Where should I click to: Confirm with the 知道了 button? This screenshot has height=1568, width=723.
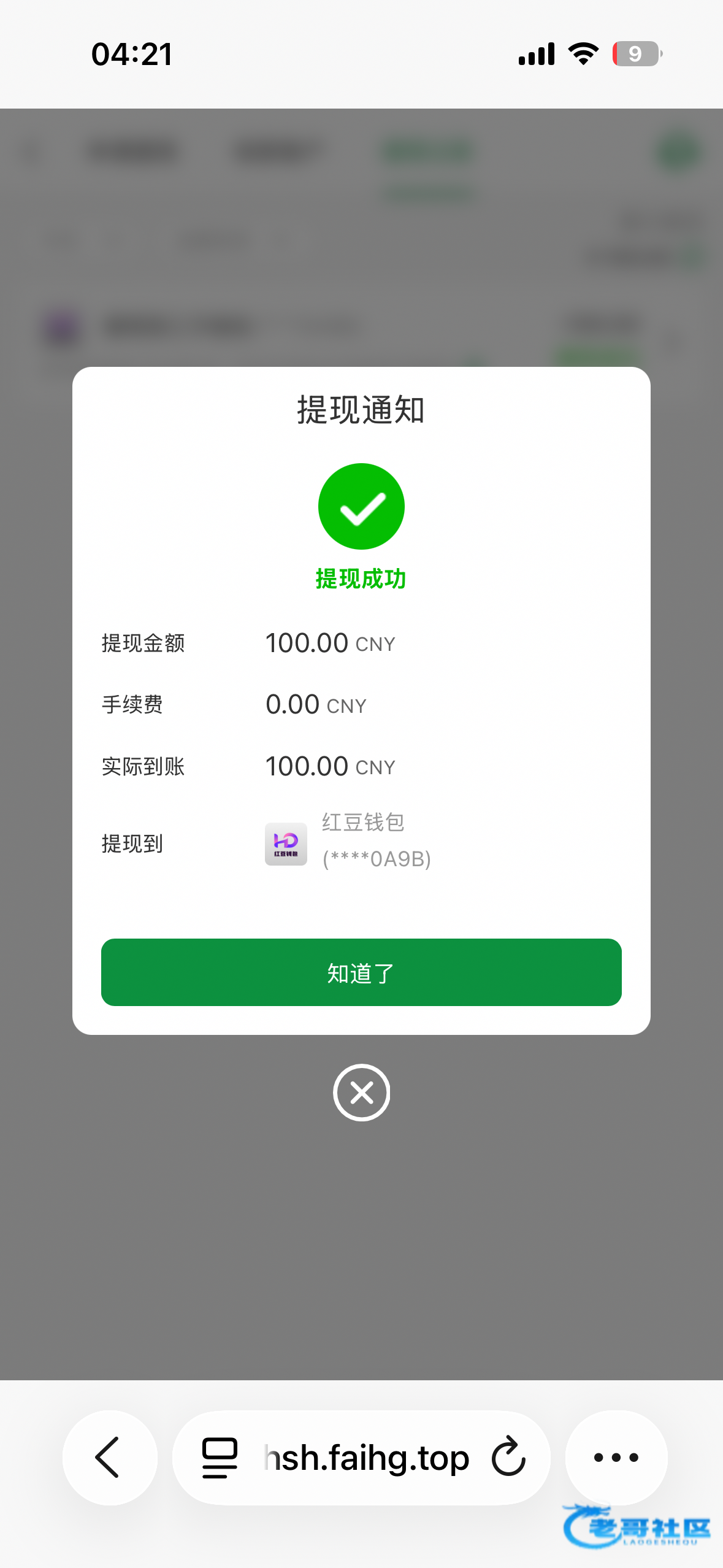click(x=361, y=972)
